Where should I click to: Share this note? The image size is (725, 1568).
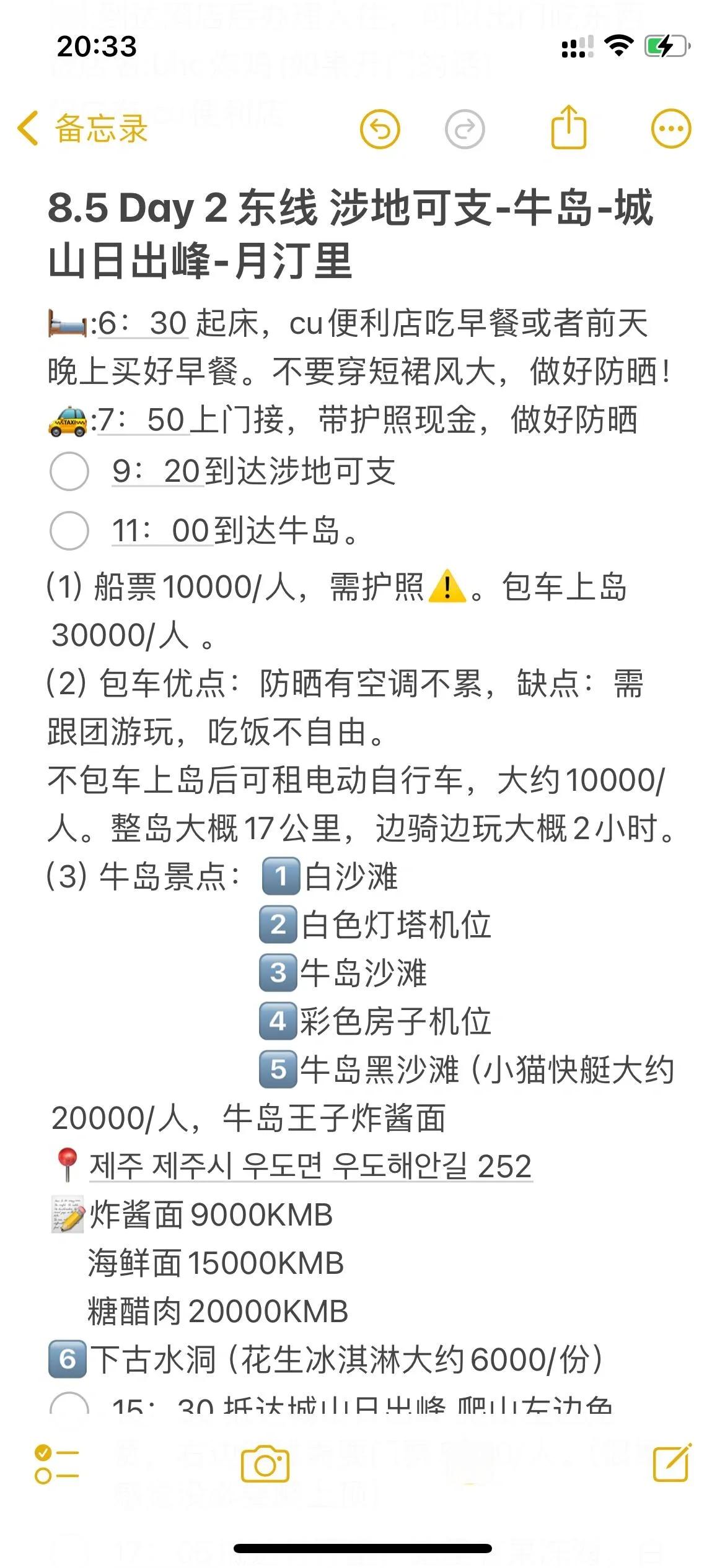click(569, 127)
